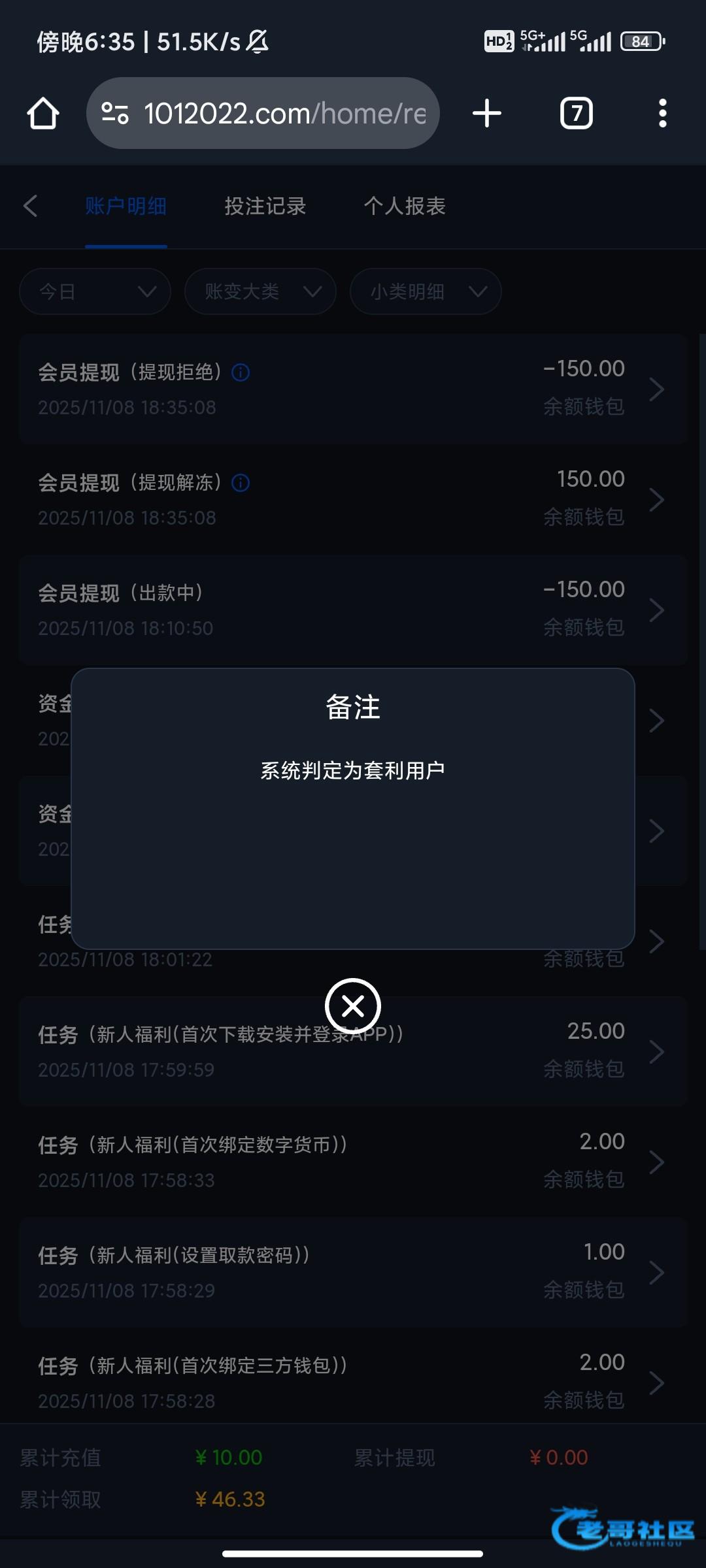Select the 账户明细 tab
Image resolution: width=706 pixels, height=1568 pixels.
(126, 206)
